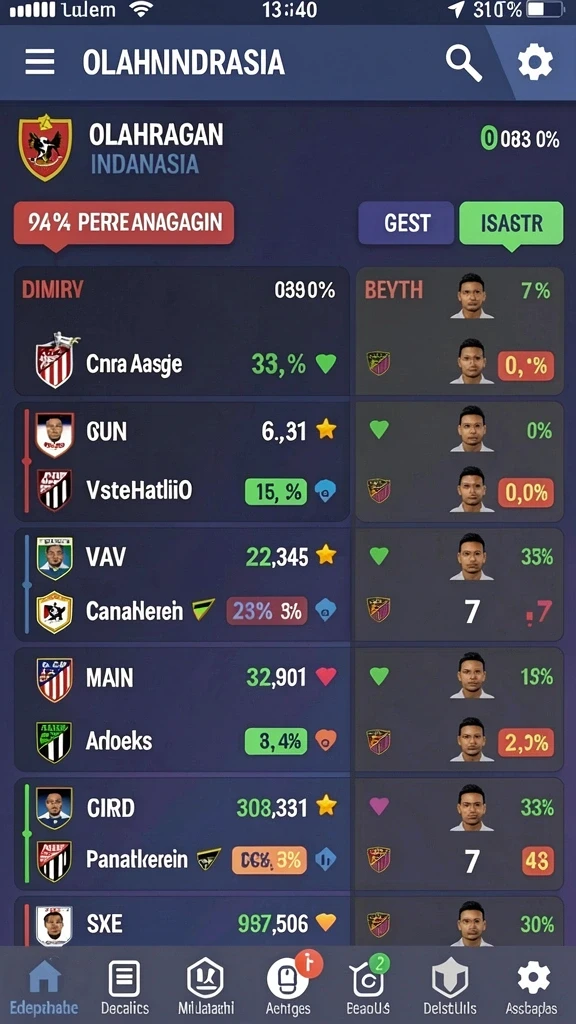
Task: Open search with the magnifier icon
Action: (463, 63)
